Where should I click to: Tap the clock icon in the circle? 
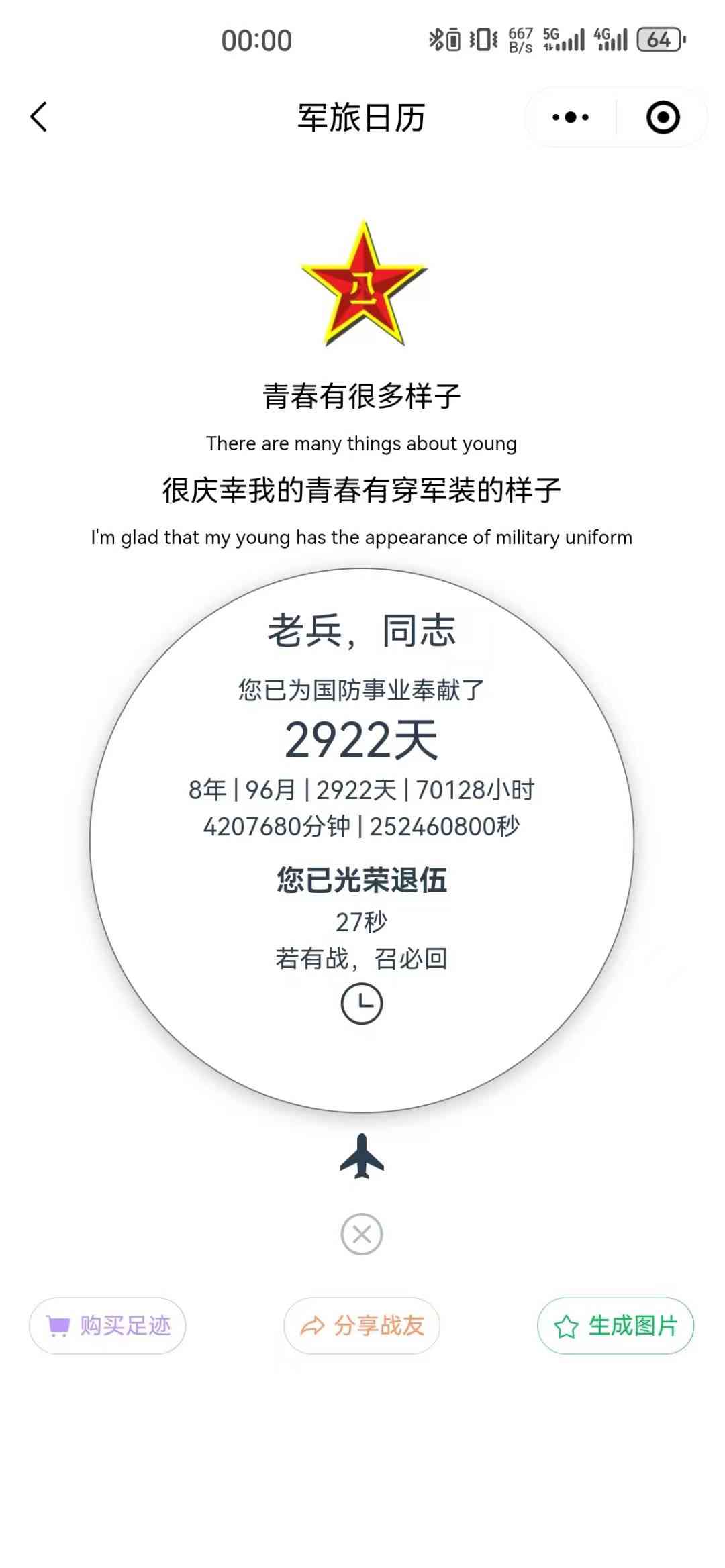(x=362, y=1004)
